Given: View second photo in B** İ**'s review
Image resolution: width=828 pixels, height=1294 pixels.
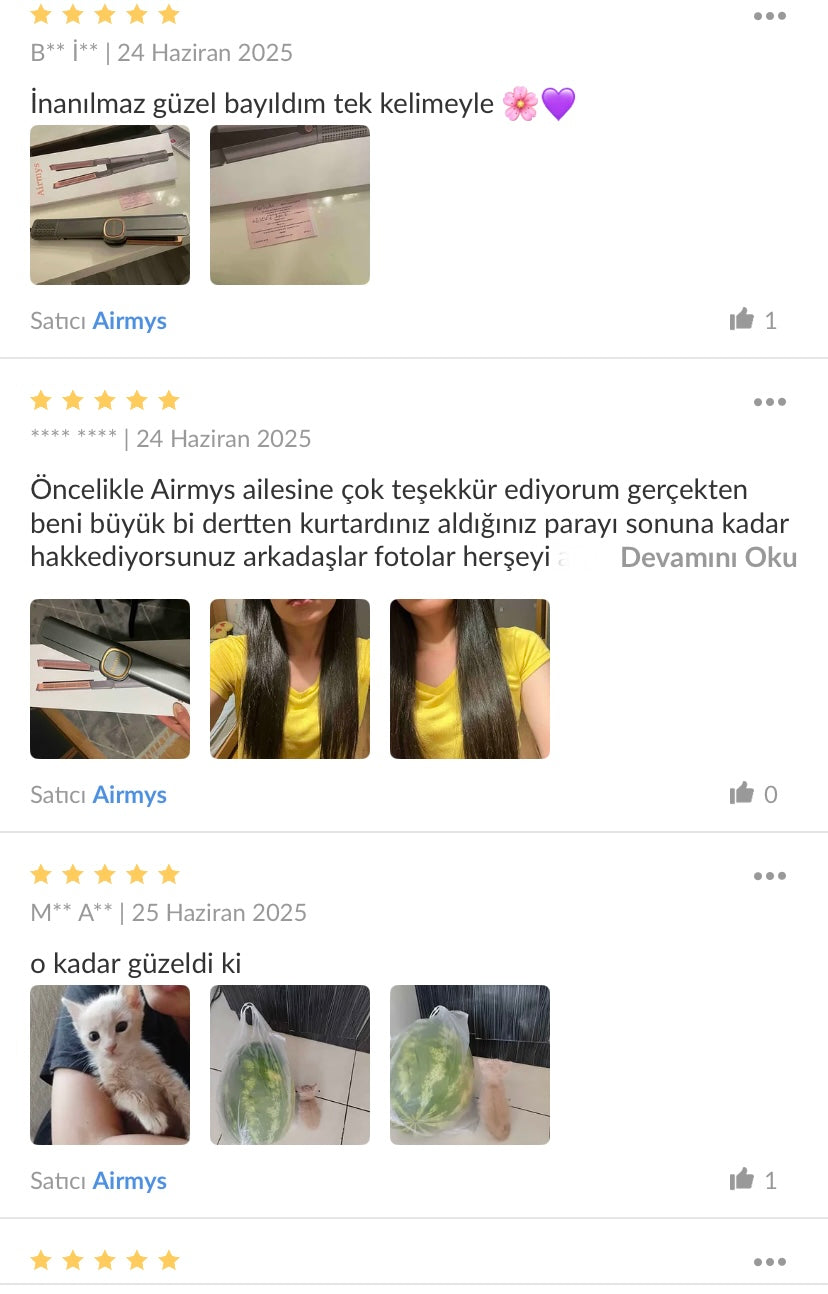Looking at the screenshot, I should (290, 205).
